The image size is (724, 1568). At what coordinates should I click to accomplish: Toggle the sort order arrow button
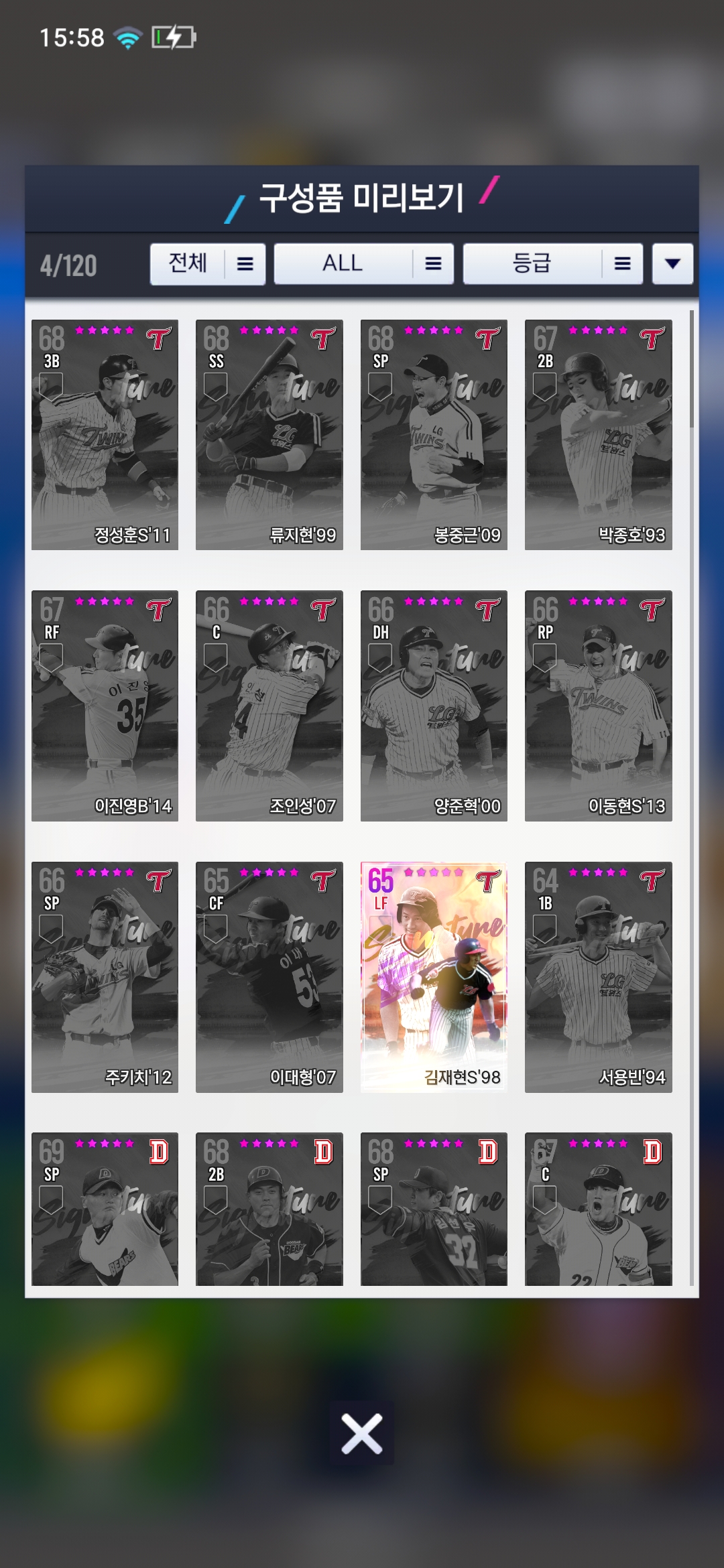click(672, 264)
